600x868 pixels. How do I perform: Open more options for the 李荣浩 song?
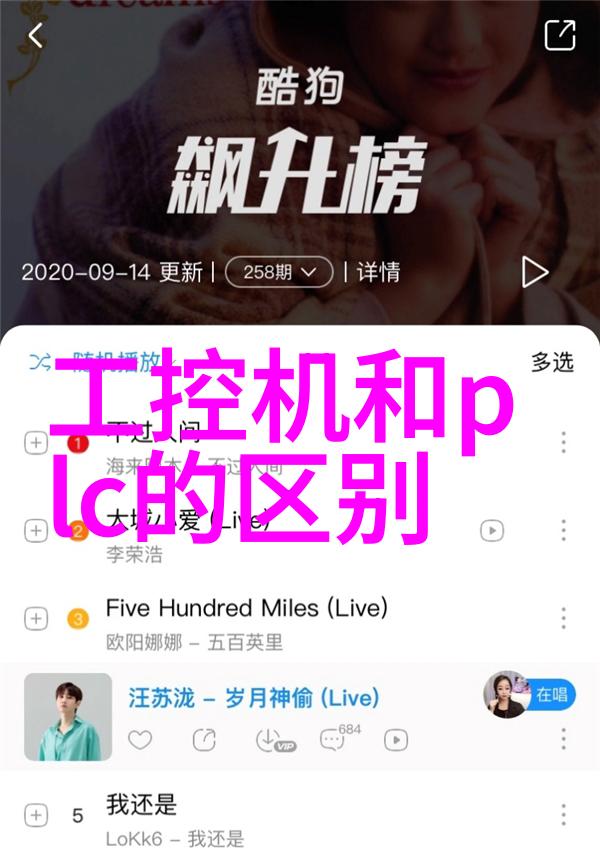[x=564, y=530]
